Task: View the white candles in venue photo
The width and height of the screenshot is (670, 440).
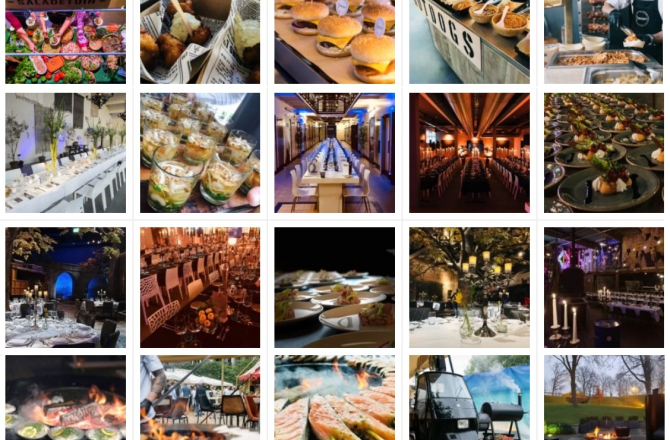Action: (x=603, y=287)
